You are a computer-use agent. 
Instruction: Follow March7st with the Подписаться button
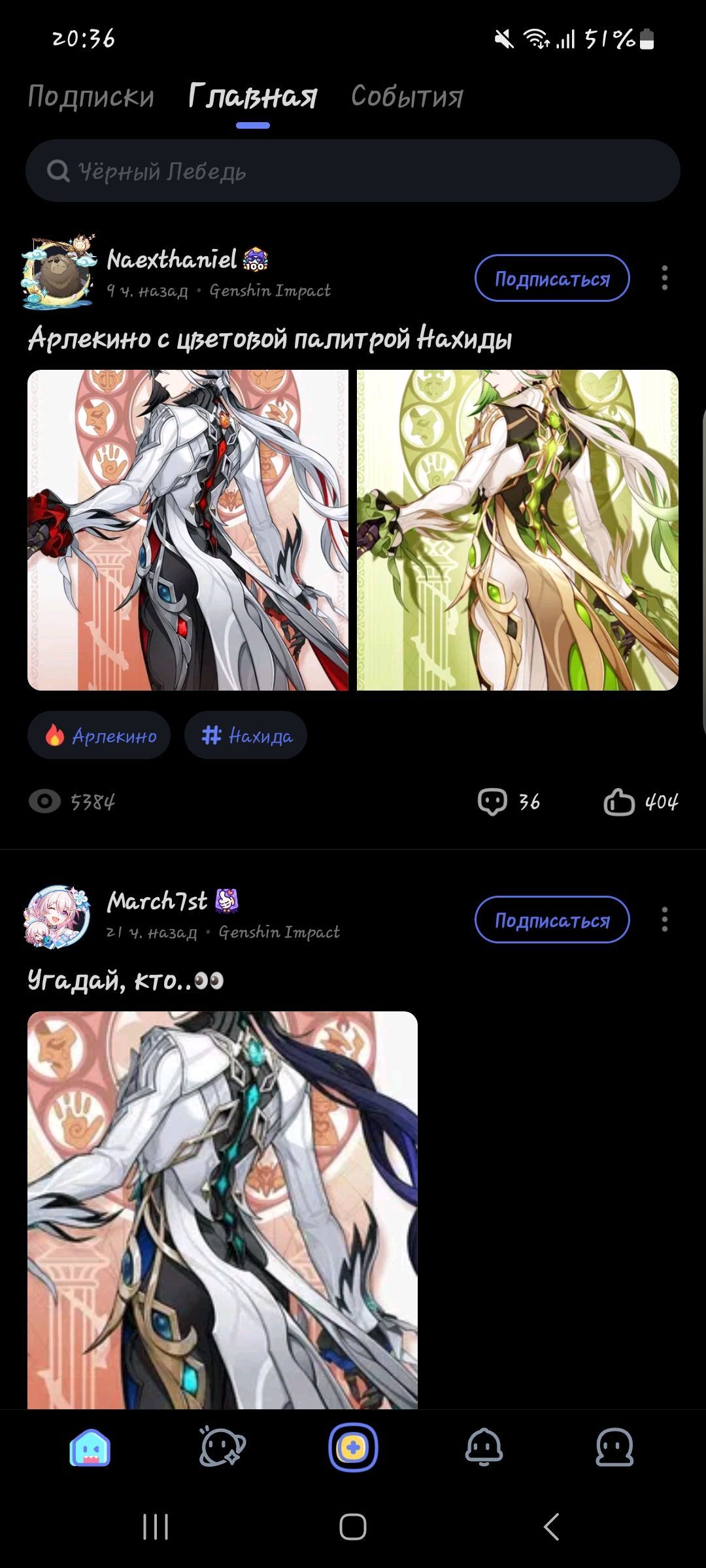[x=552, y=920]
